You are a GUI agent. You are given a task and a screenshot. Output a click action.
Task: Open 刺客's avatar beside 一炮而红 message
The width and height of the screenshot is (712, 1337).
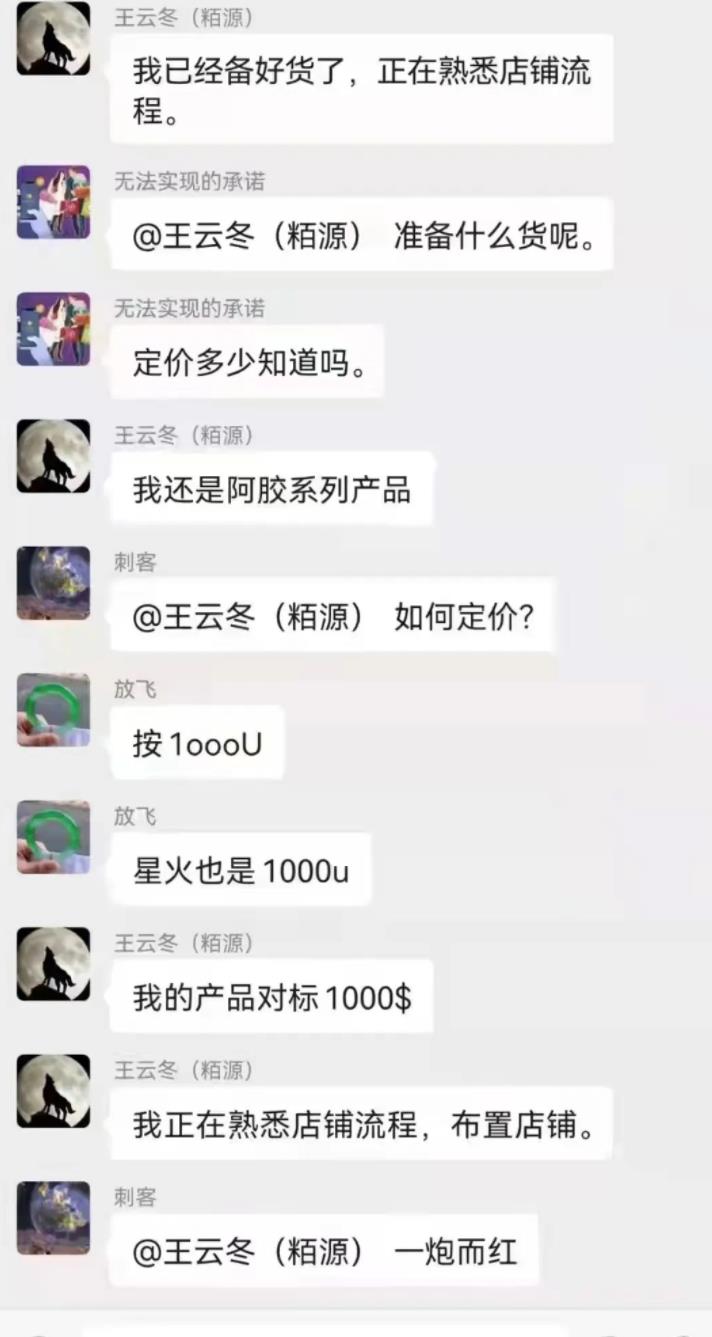(x=53, y=1218)
